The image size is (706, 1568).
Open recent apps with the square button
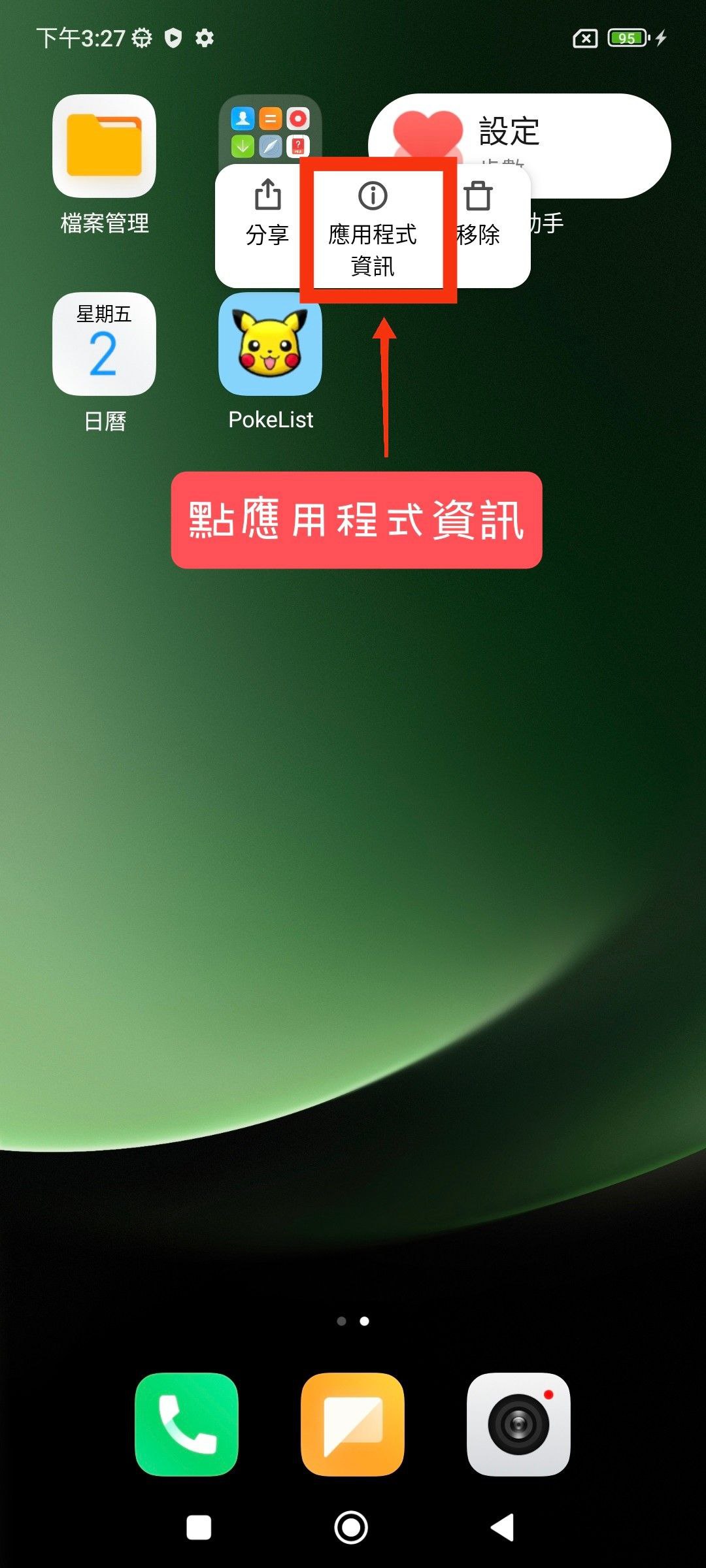coord(199,1527)
